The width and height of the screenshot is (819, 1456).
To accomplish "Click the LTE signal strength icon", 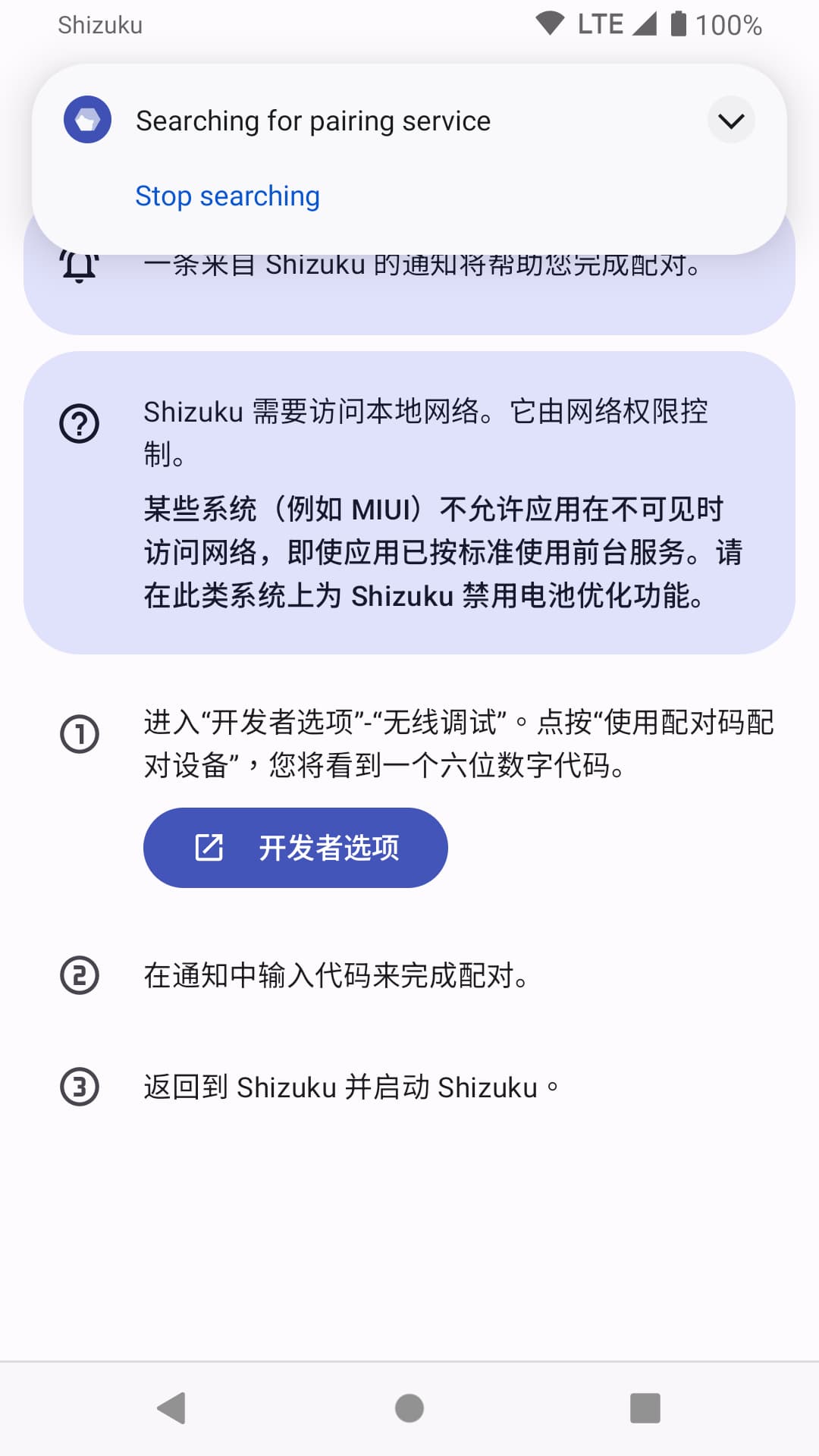I will tap(645, 23).
